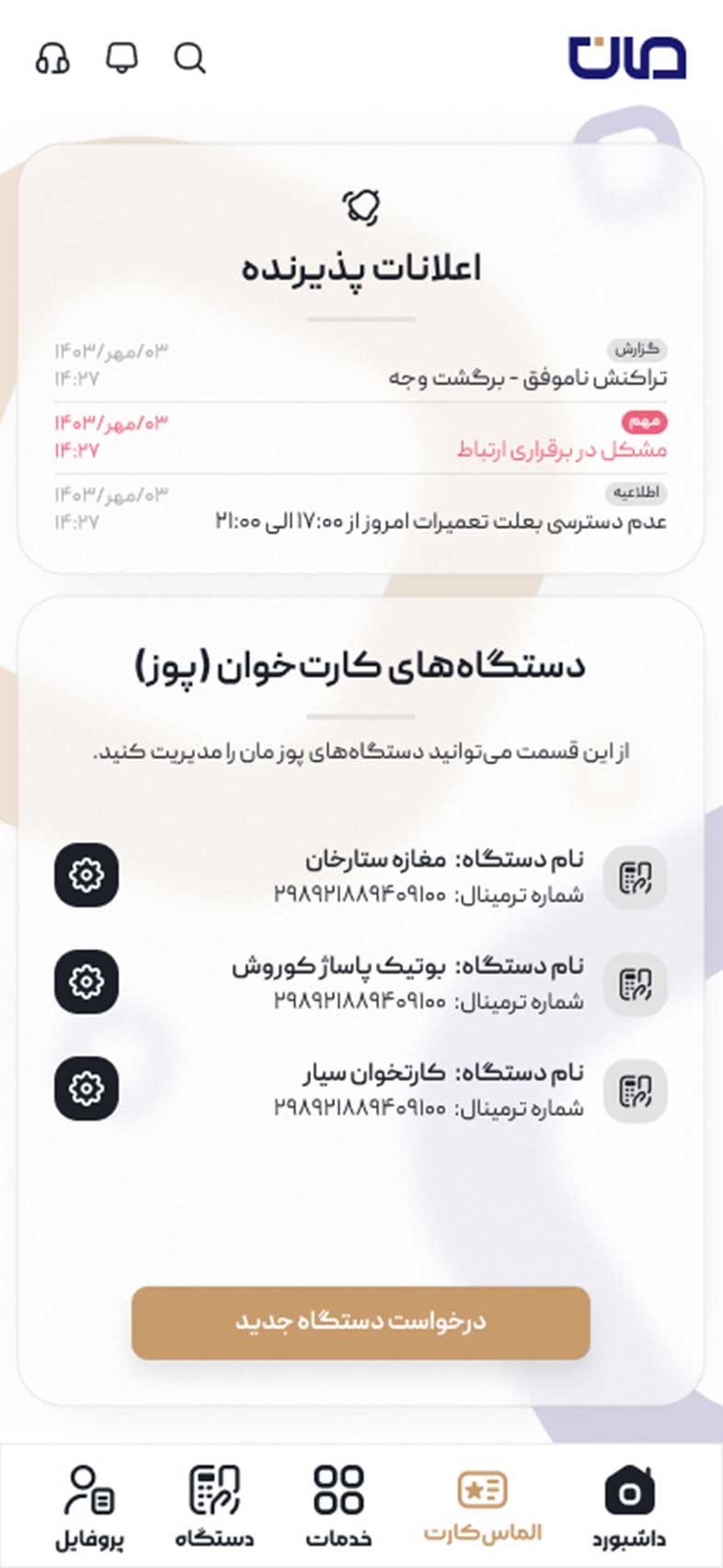The image size is (723, 1568).
Task: Open settings gear for کارتخوان سیار
Action: click(x=86, y=1089)
